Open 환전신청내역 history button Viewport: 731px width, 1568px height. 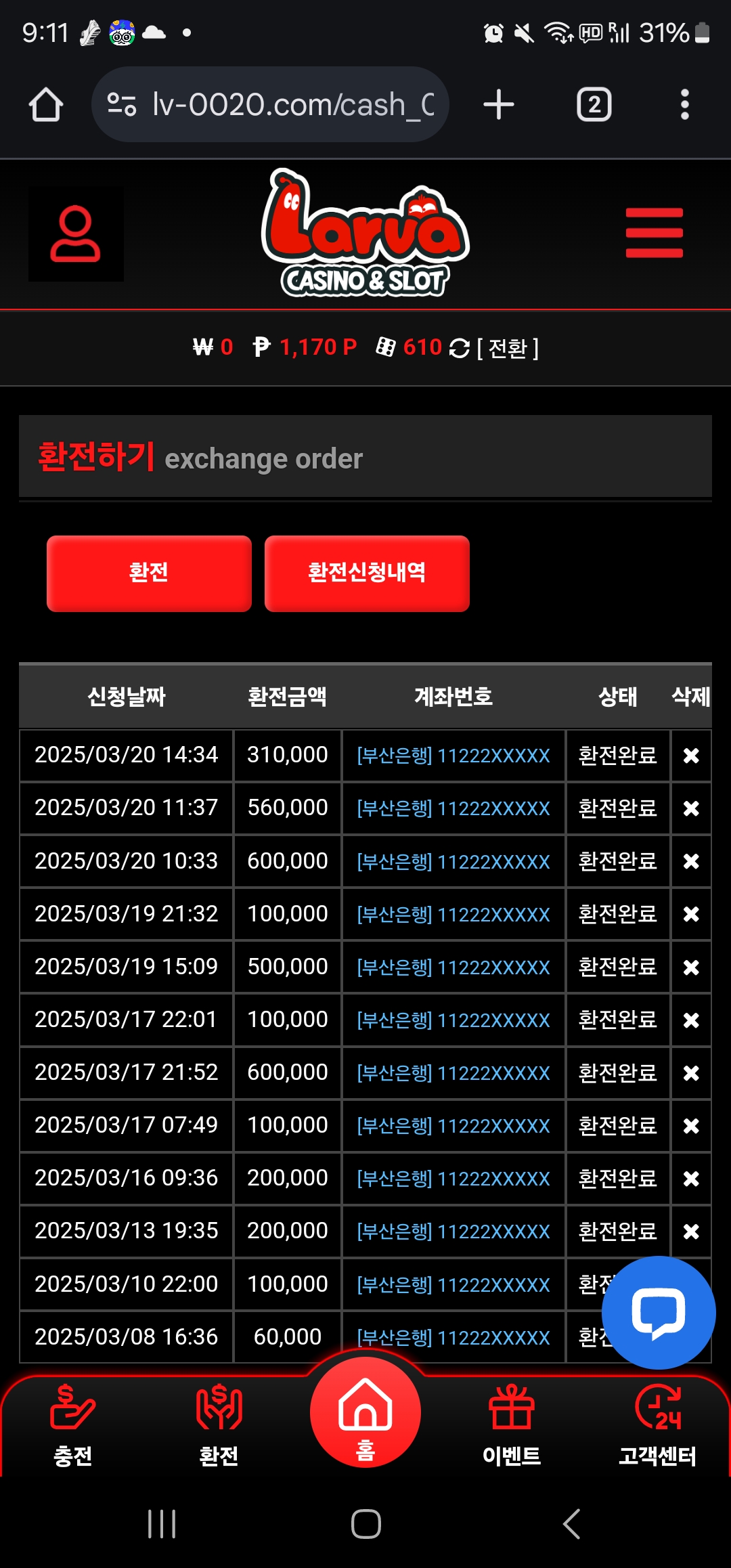pos(367,573)
